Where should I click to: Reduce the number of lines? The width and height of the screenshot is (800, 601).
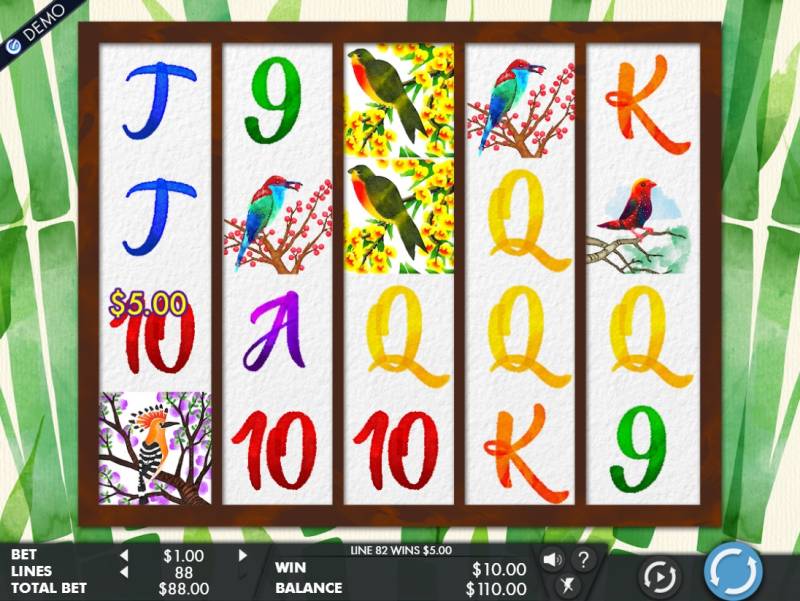pyautogui.click(x=124, y=572)
